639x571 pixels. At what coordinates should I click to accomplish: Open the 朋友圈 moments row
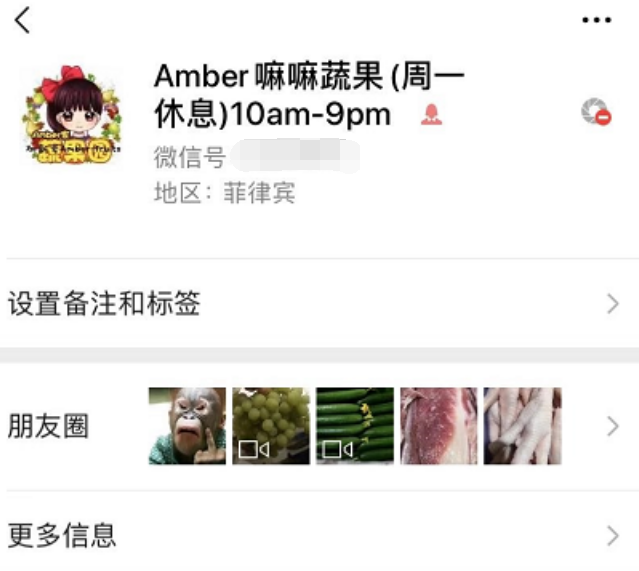[x=319, y=427]
